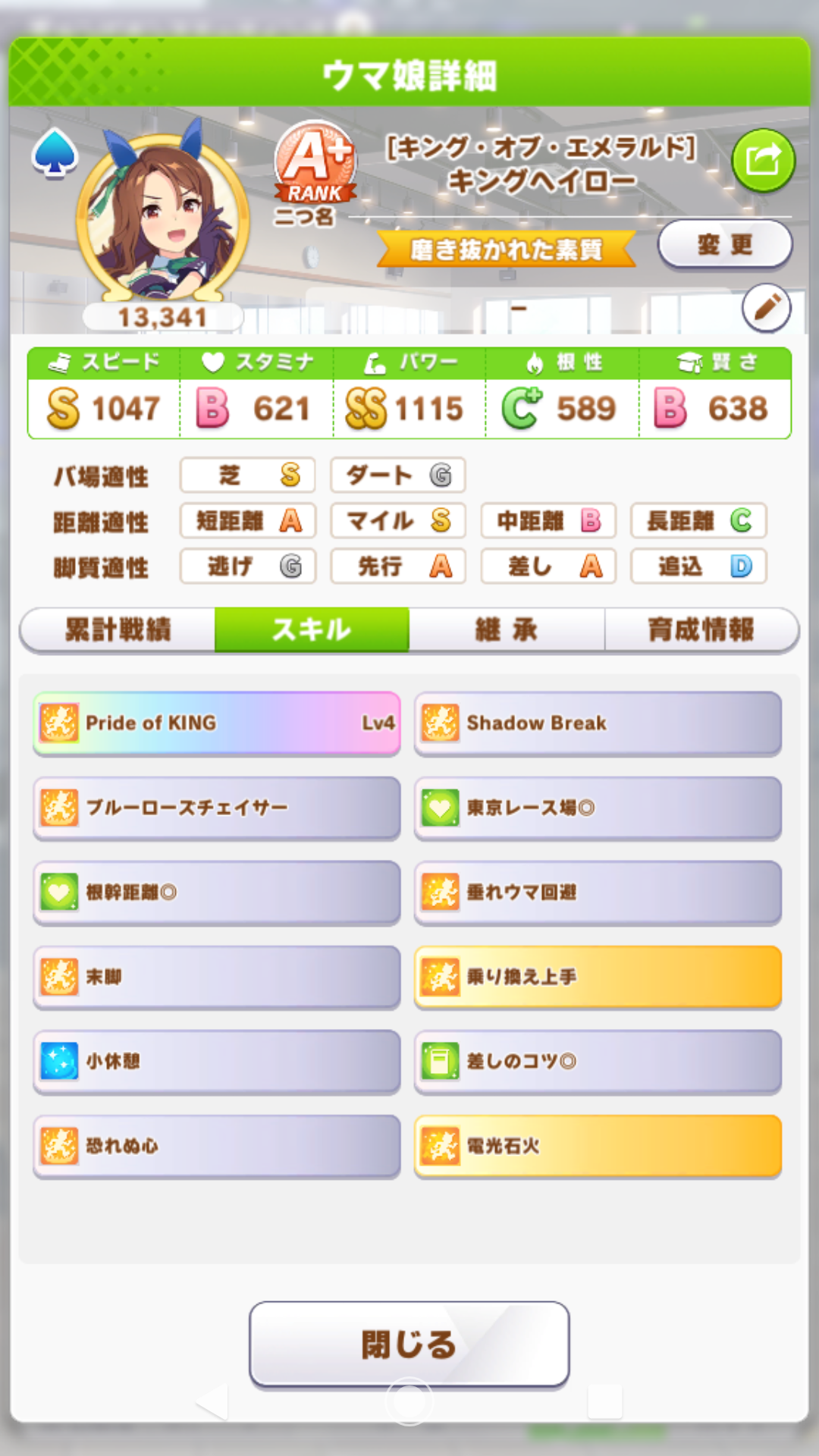Screen dimensions: 819x1456
Task: Show the 恐れぬ心 skill
Action: point(217,1146)
